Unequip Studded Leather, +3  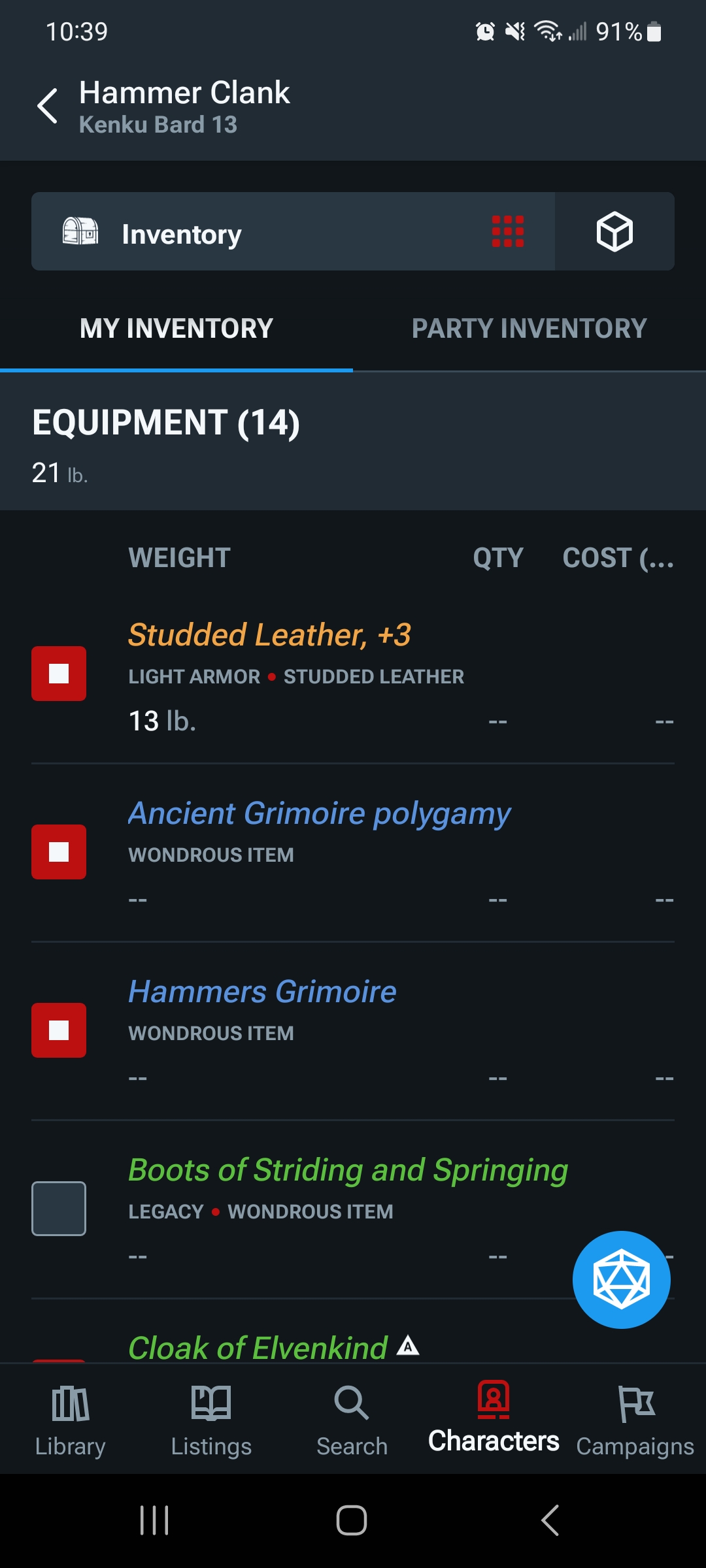click(x=59, y=674)
